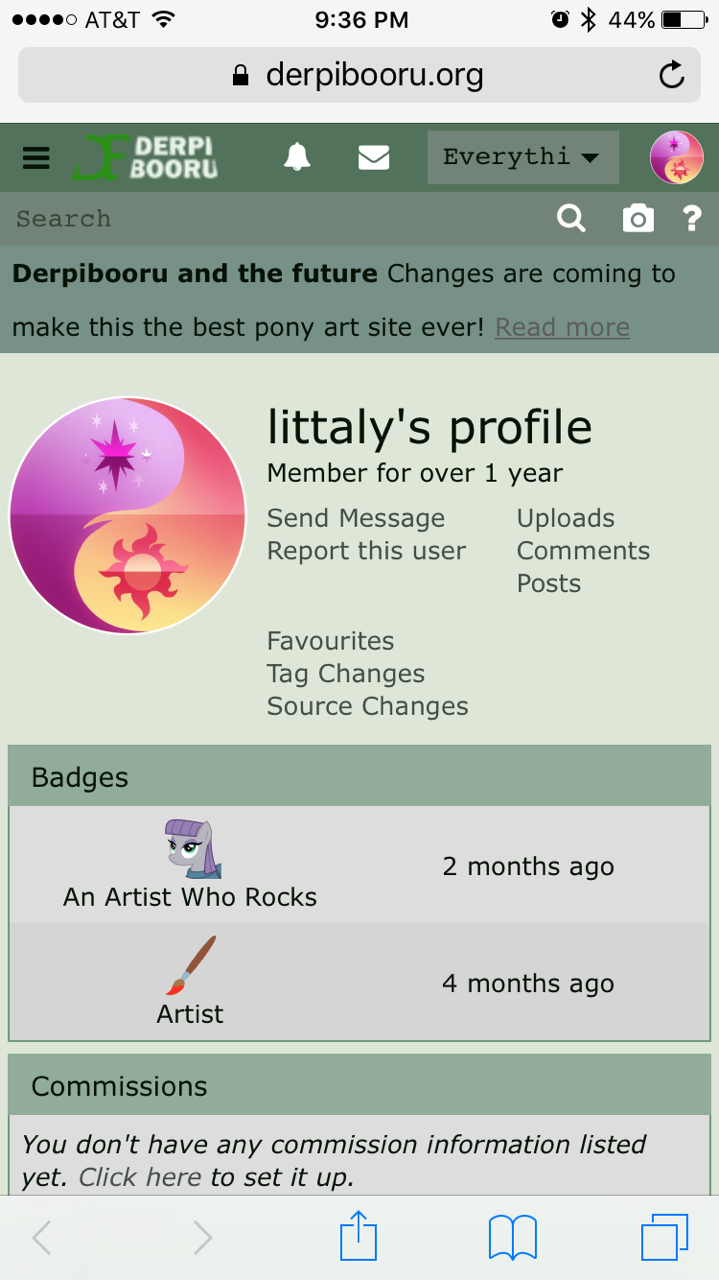This screenshot has height=1280, width=719.
Task: View the user's Comments
Action: click(583, 551)
